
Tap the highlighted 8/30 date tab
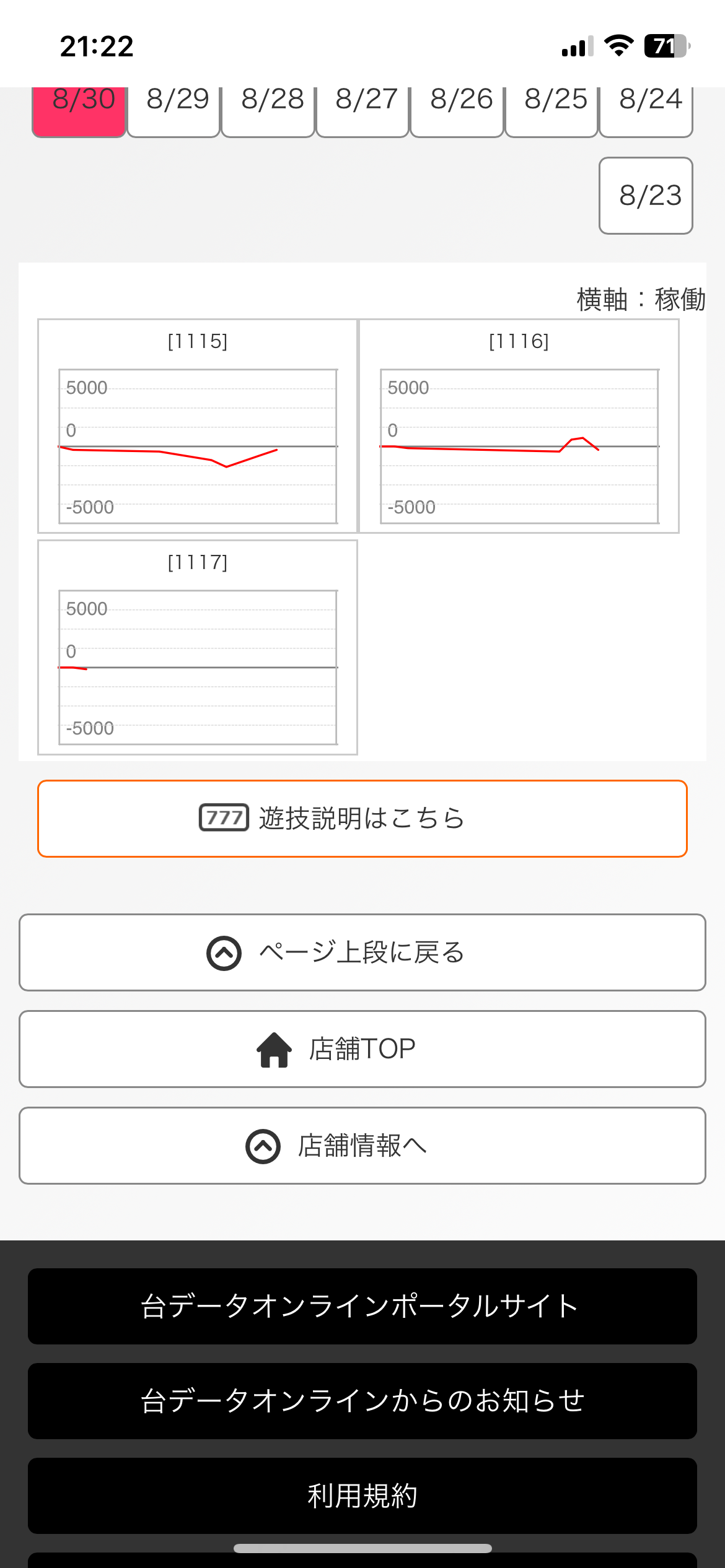click(79, 111)
